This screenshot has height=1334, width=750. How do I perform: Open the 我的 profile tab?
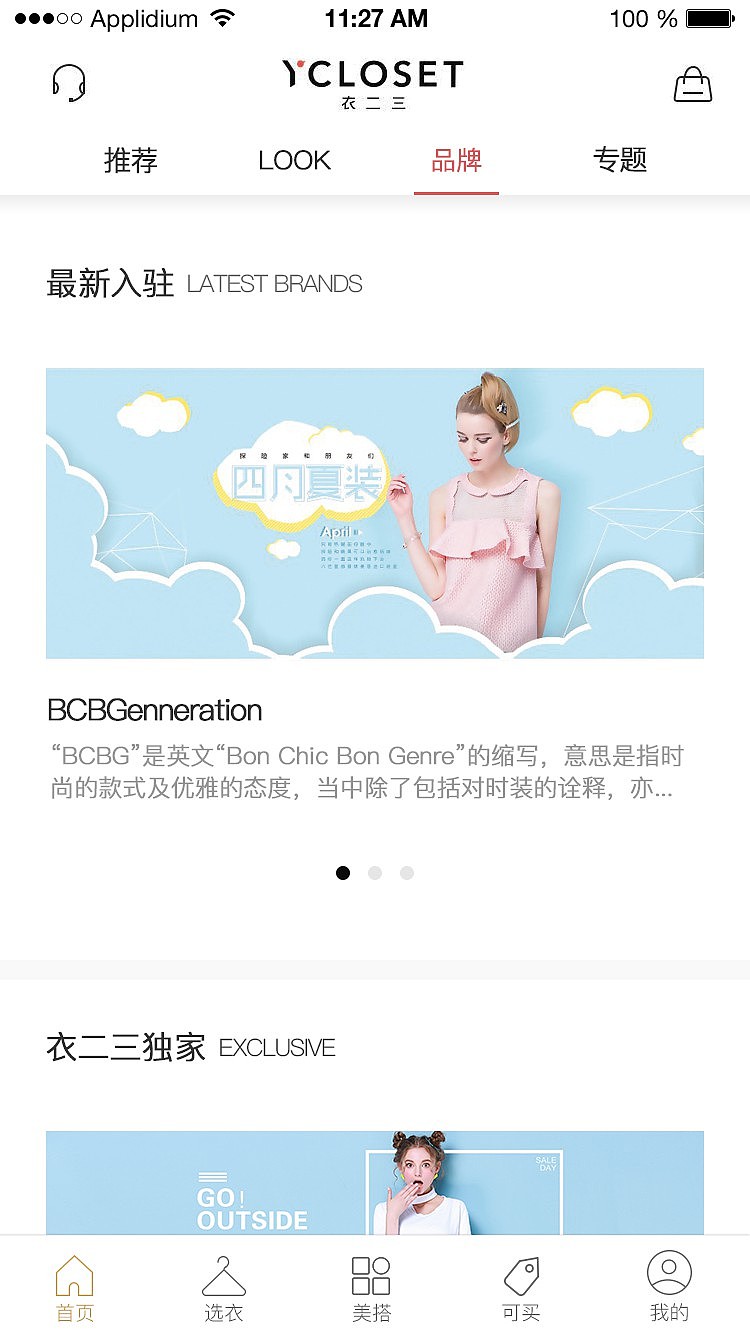tap(669, 1288)
